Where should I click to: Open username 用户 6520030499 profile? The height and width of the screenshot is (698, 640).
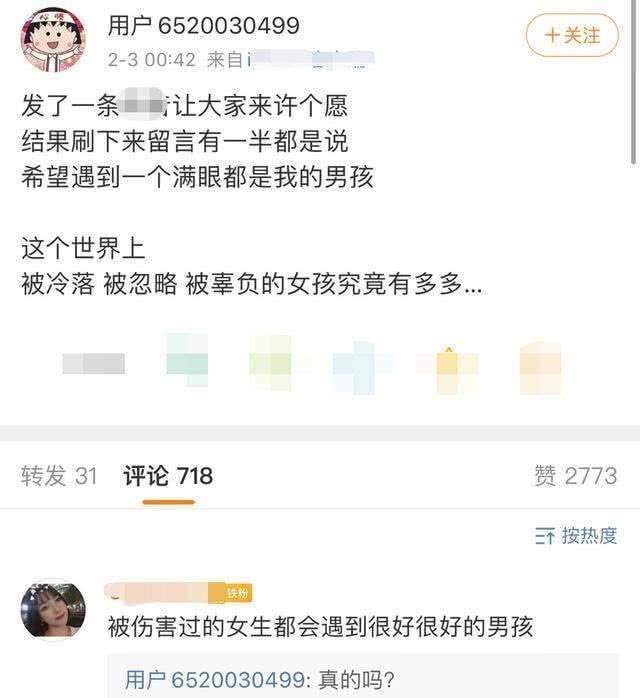203,25
